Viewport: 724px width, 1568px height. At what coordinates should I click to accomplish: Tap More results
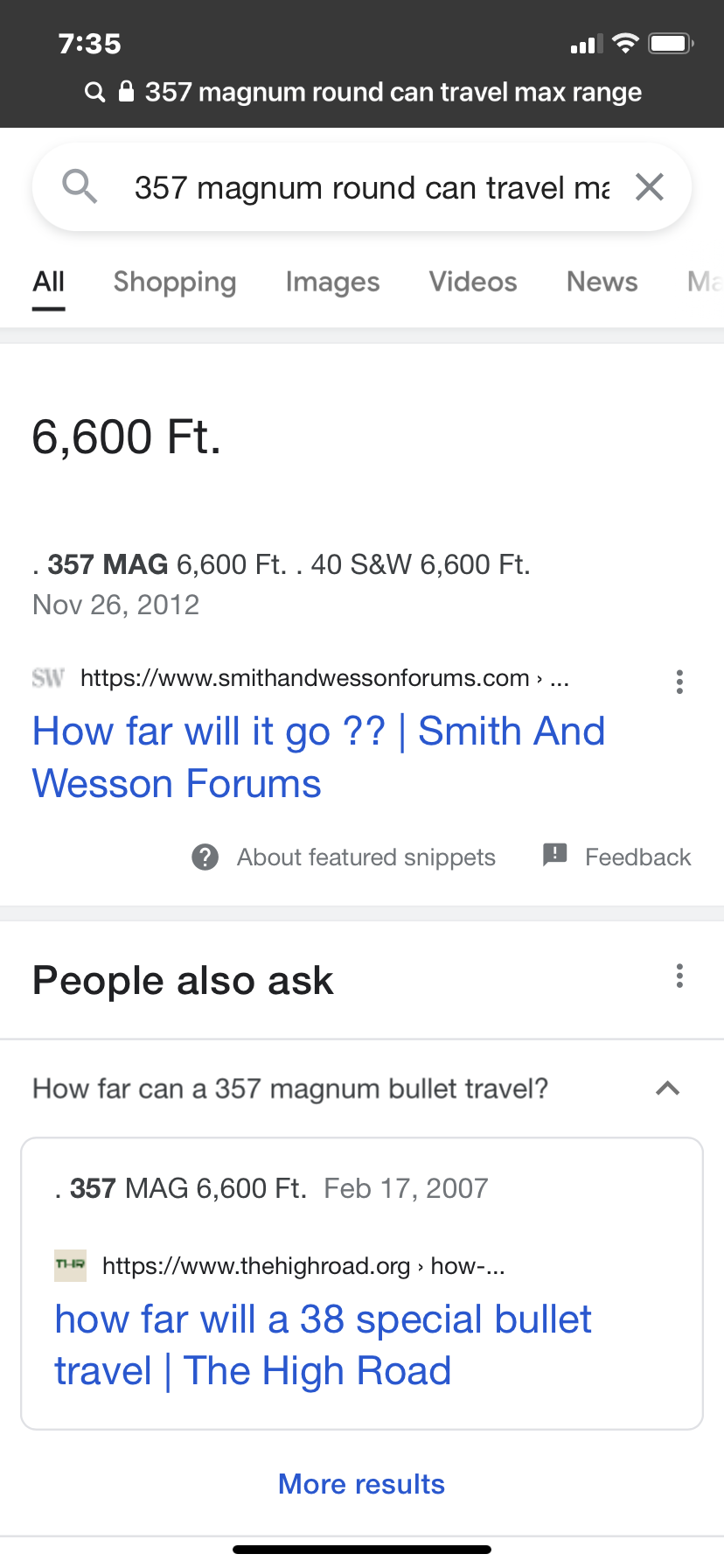click(x=361, y=1484)
